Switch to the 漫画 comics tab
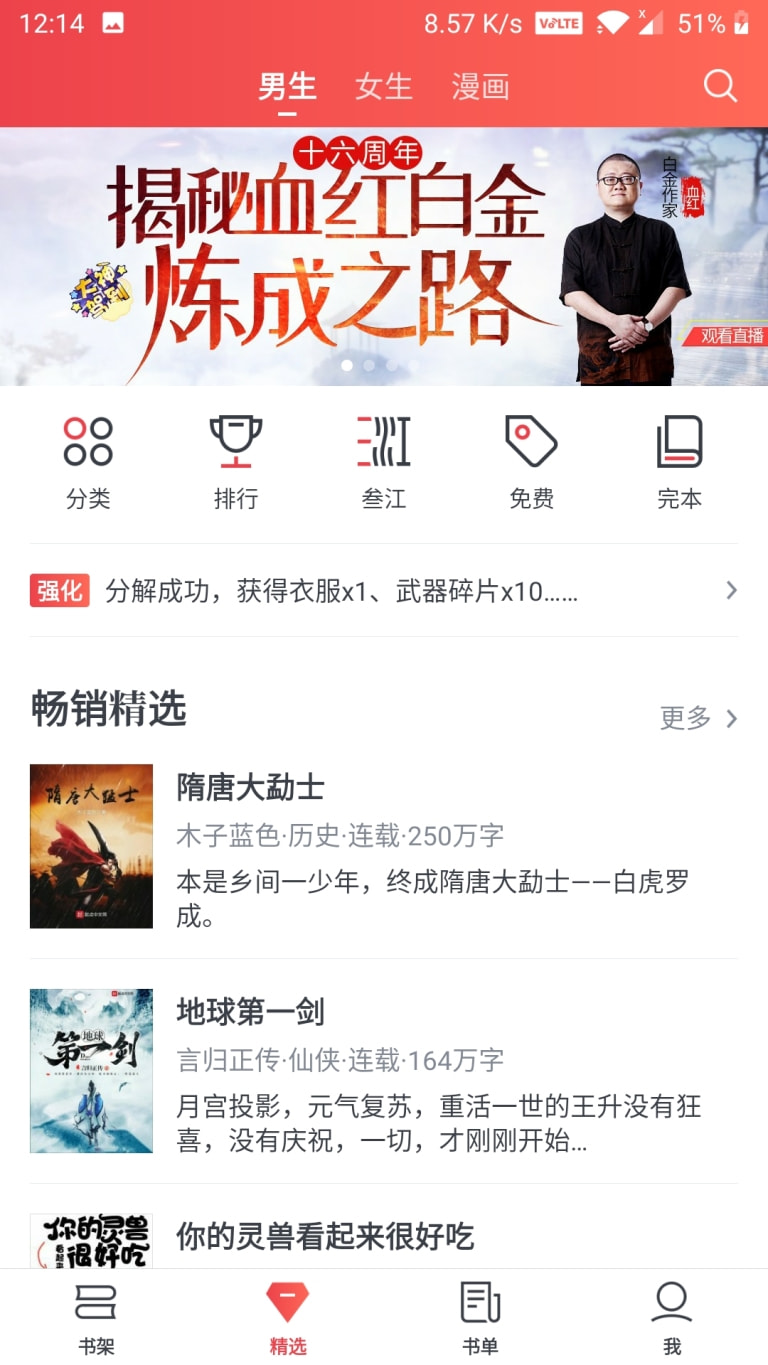This screenshot has height=1365, width=768. tap(480, 87)
